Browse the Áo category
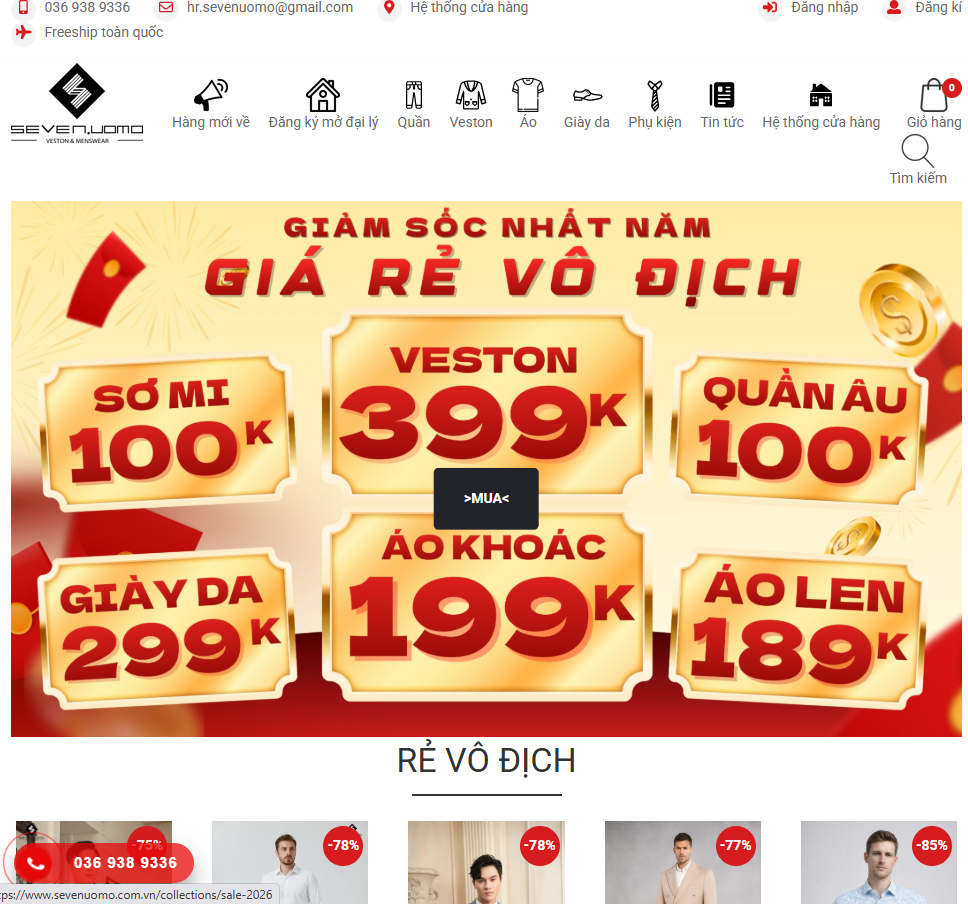 point(528,105)
